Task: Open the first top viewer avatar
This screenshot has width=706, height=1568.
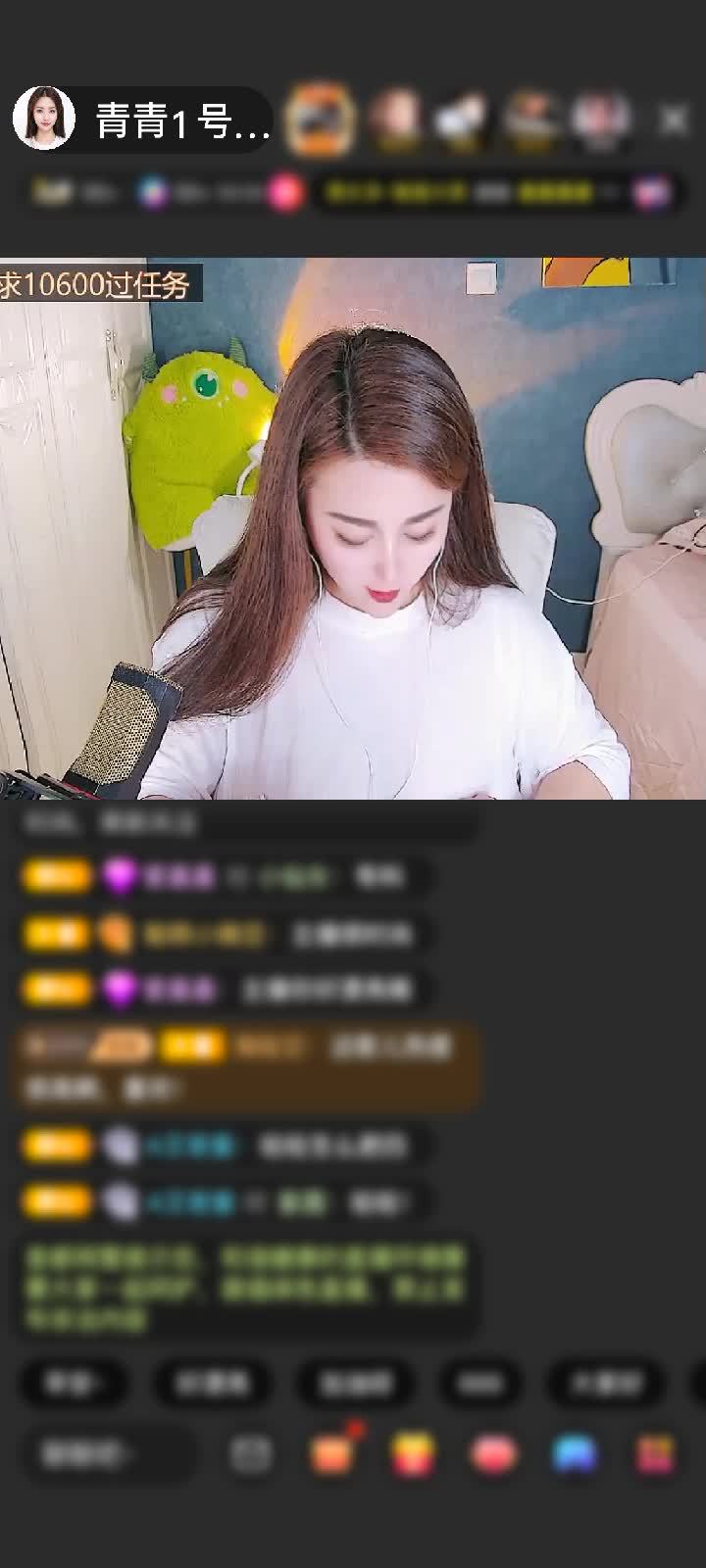Action: click(319, 120)
